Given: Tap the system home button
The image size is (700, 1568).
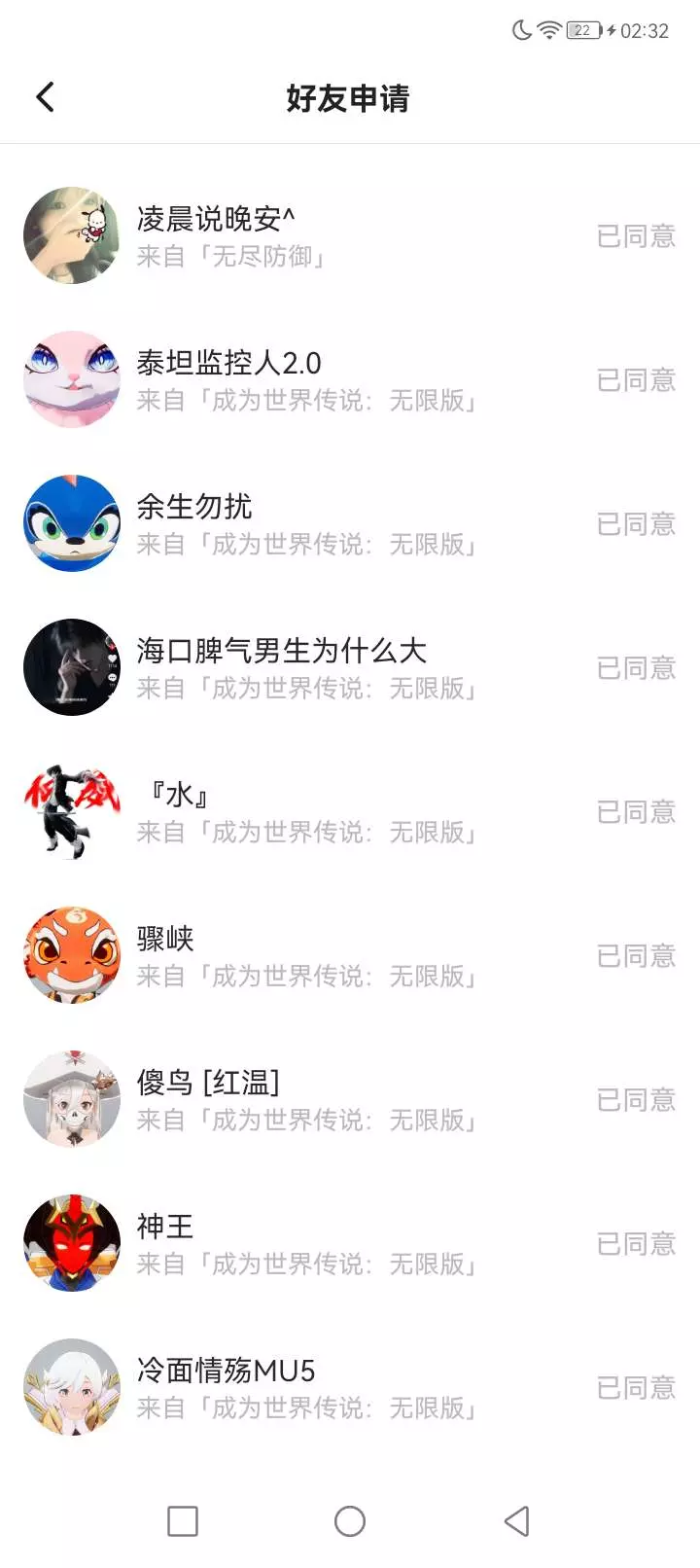Looking at the screenshot, I should 350,1521.
